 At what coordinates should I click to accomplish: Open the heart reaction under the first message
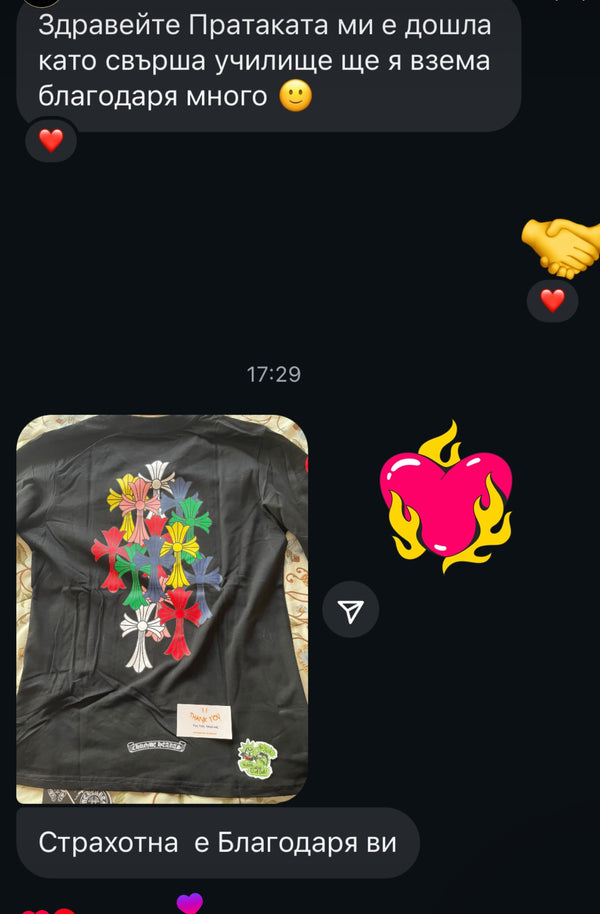(x=51, y=141)
